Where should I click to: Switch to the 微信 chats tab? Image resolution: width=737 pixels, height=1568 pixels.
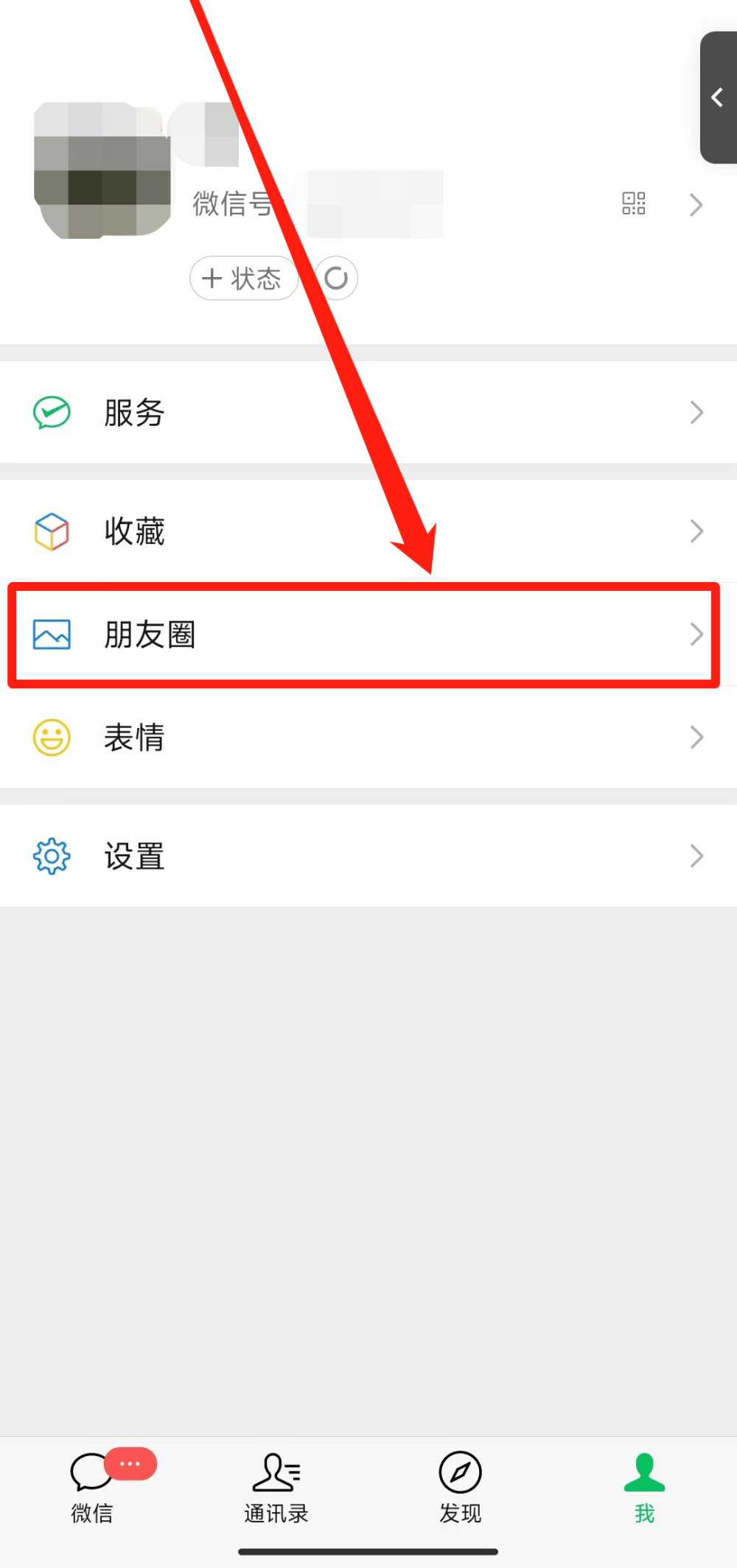92,1487
